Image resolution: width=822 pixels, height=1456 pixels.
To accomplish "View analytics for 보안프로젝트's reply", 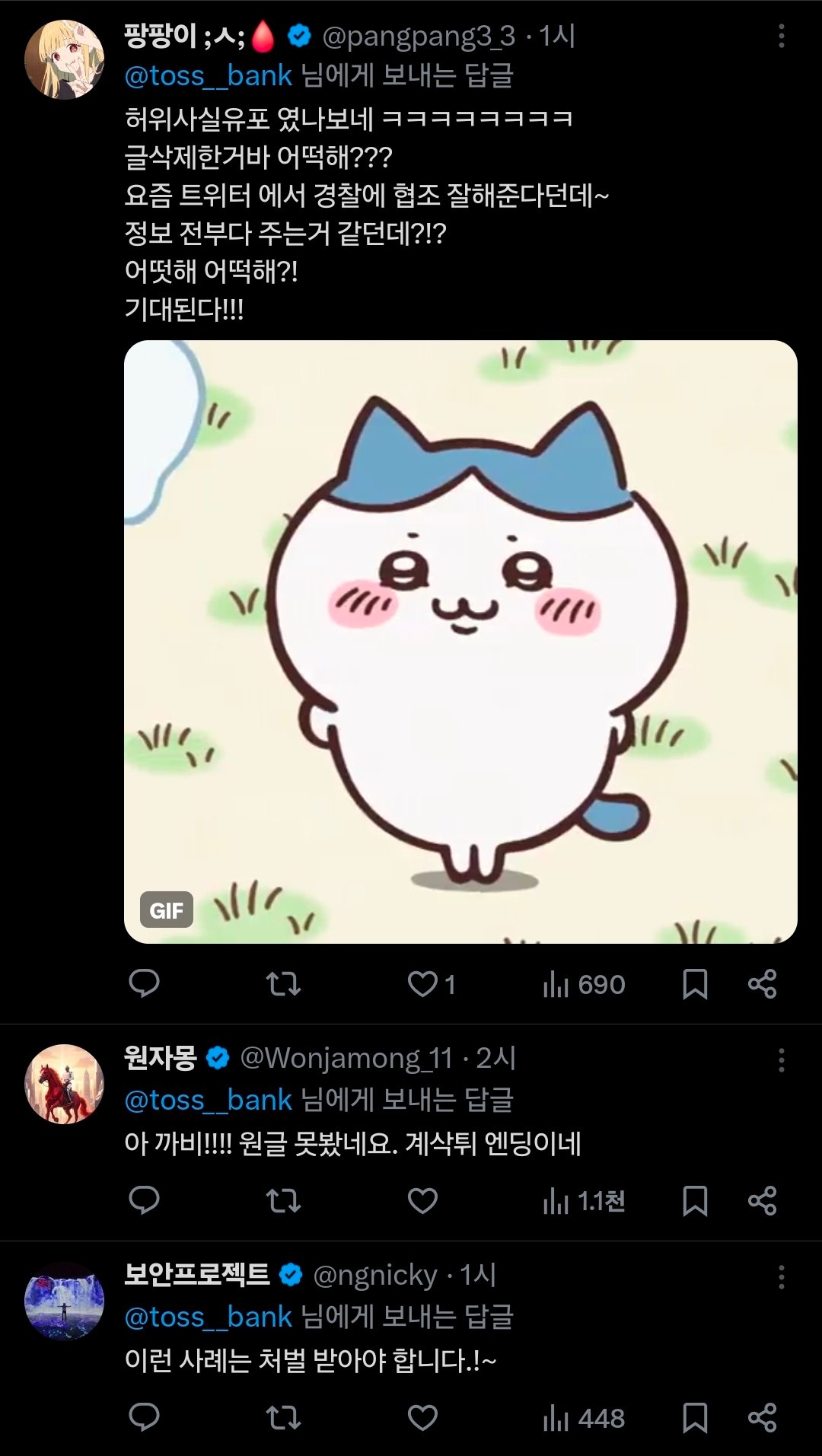I will pos(584,1417).
